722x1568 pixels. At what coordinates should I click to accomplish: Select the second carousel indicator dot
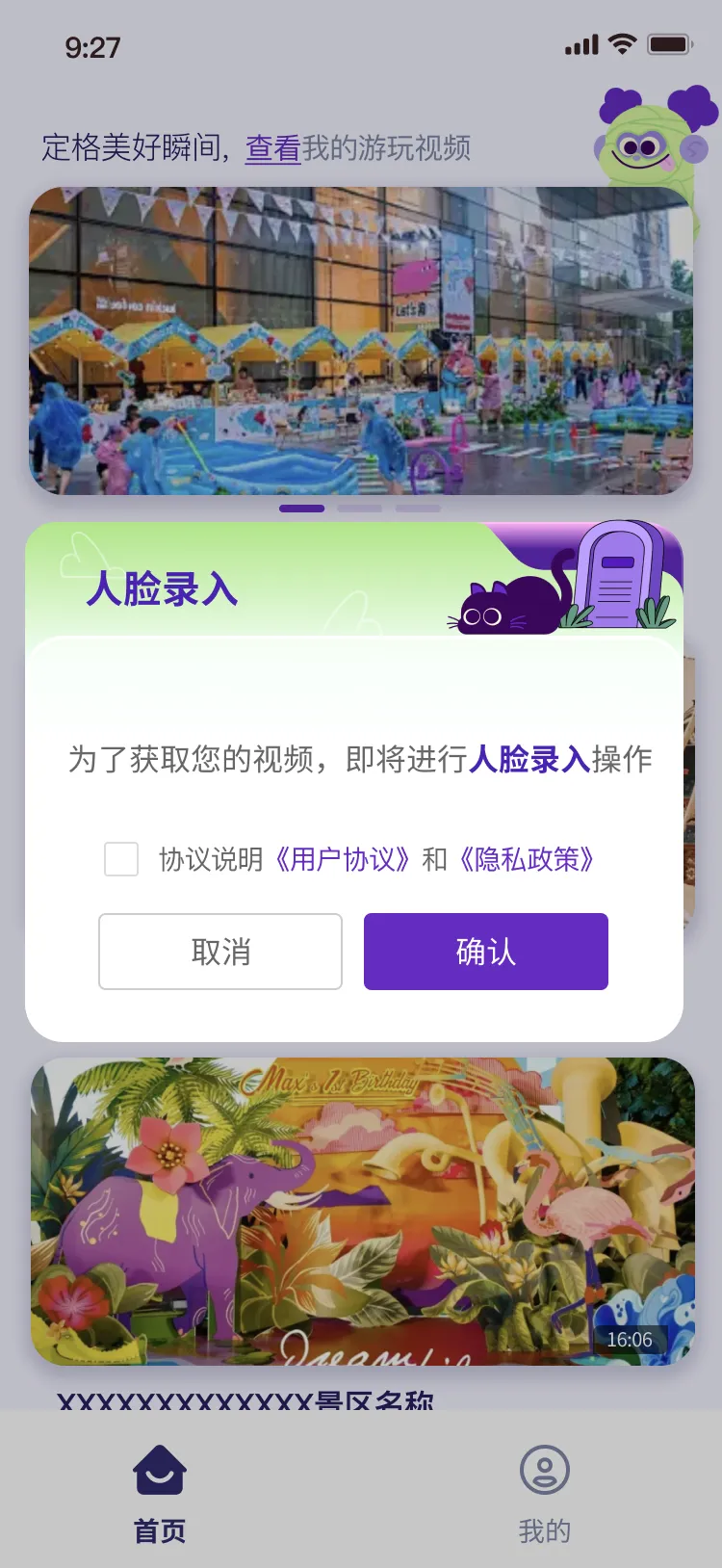(362, 508)
